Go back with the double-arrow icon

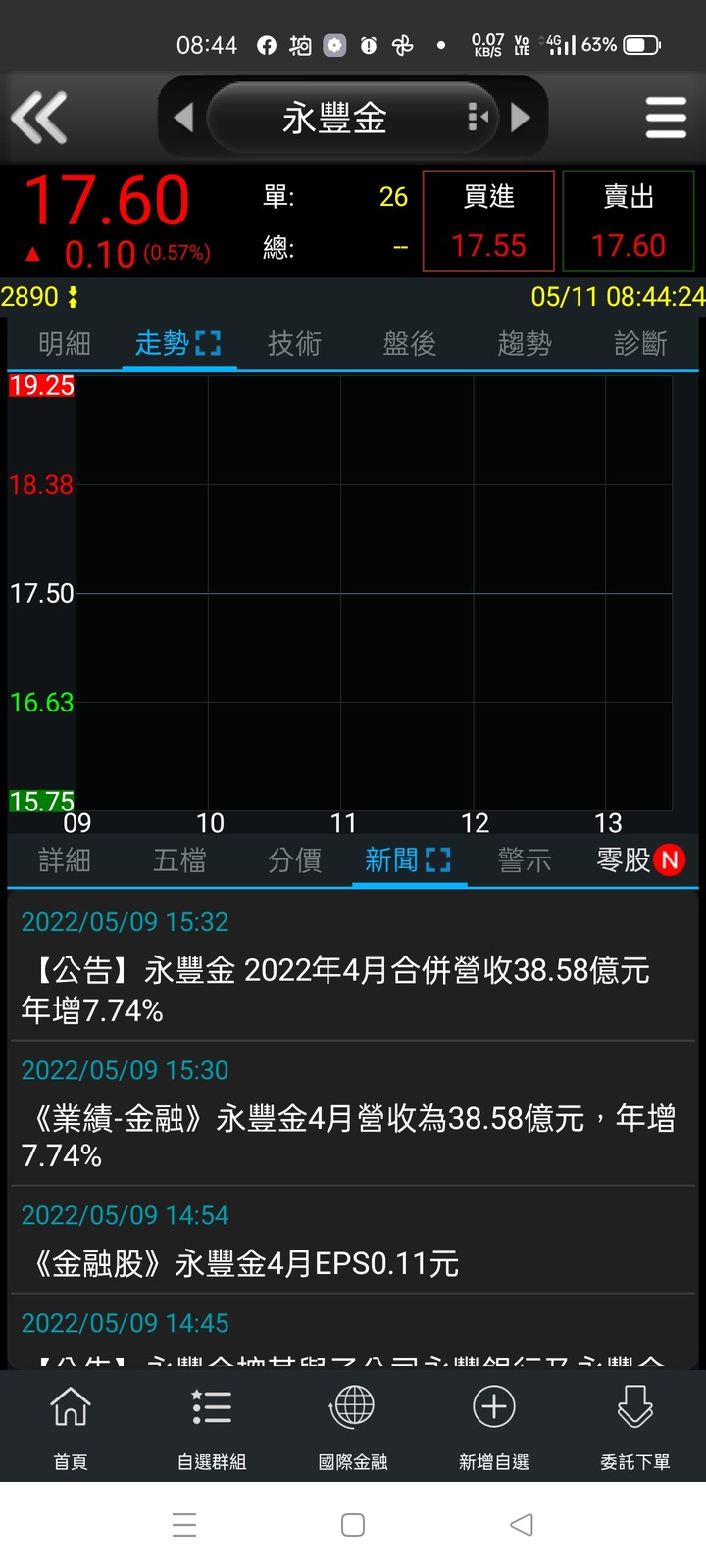39,118
